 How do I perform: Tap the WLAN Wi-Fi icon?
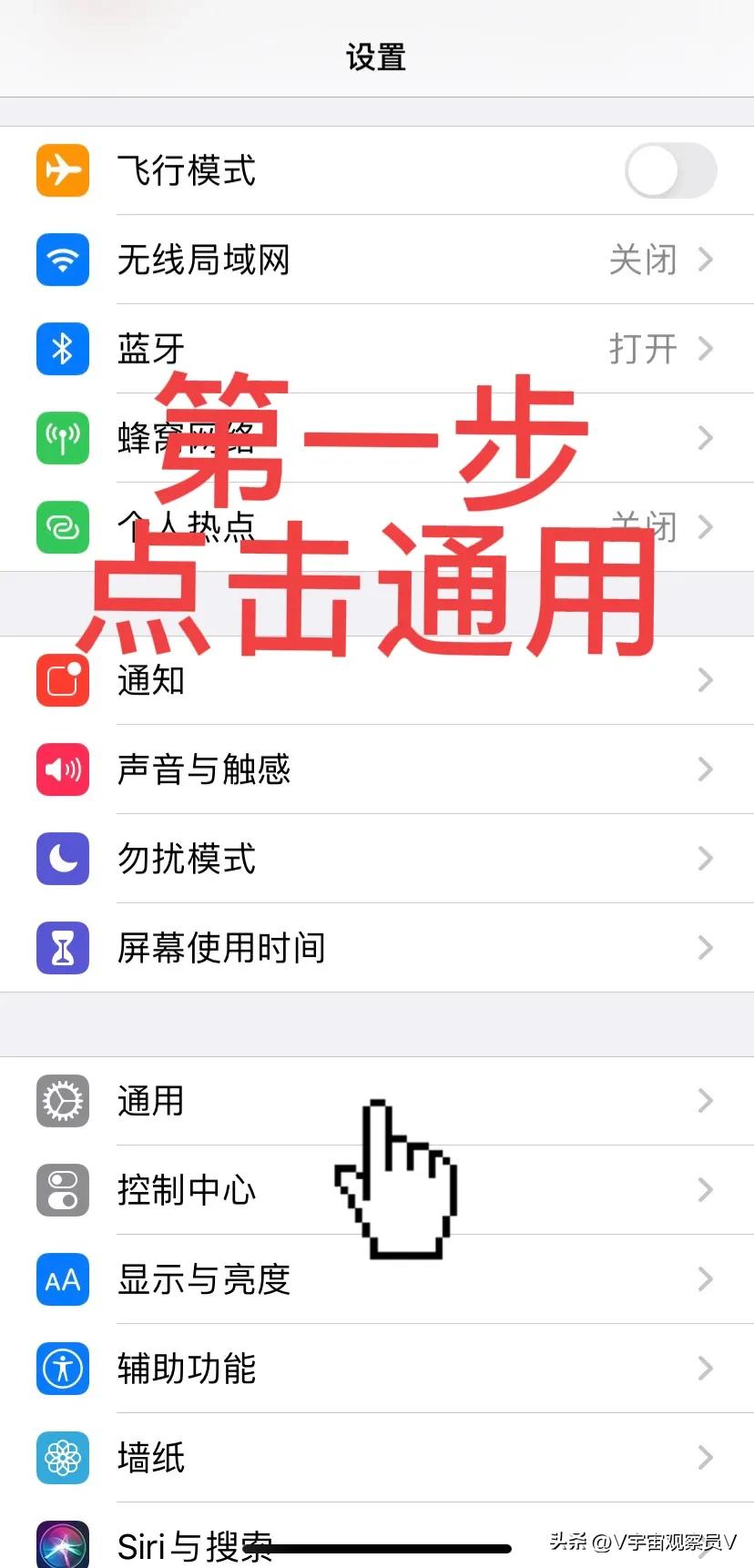point(62,260)
